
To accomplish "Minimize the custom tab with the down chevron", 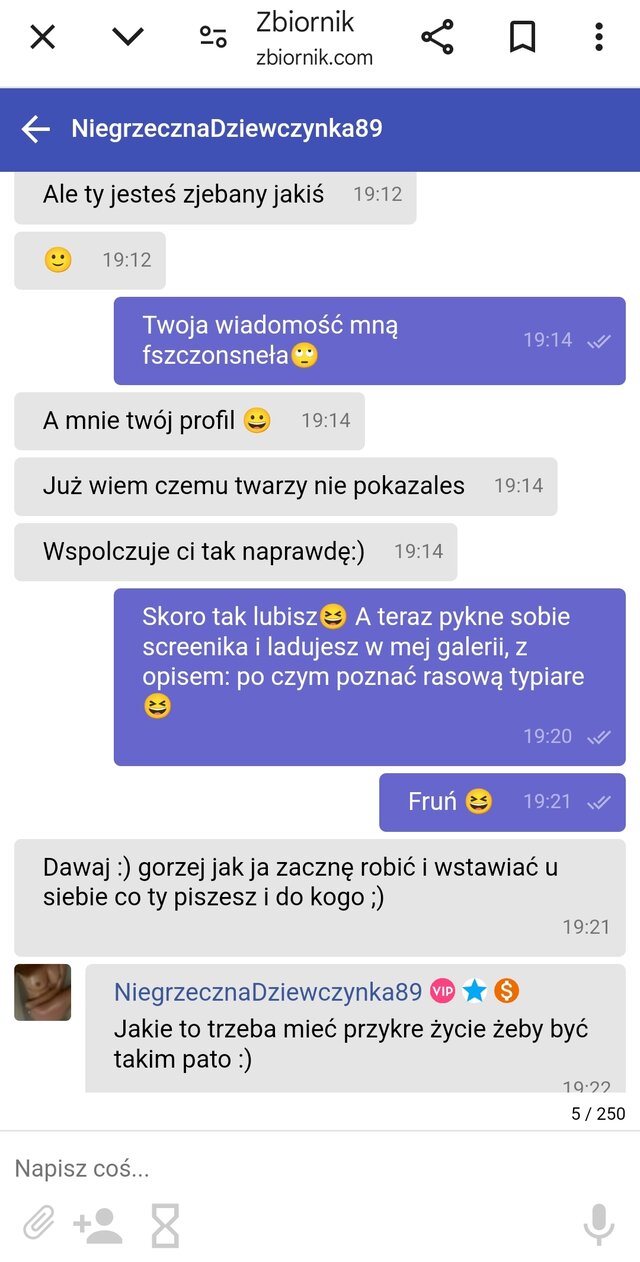I will (x=128, y=38).
